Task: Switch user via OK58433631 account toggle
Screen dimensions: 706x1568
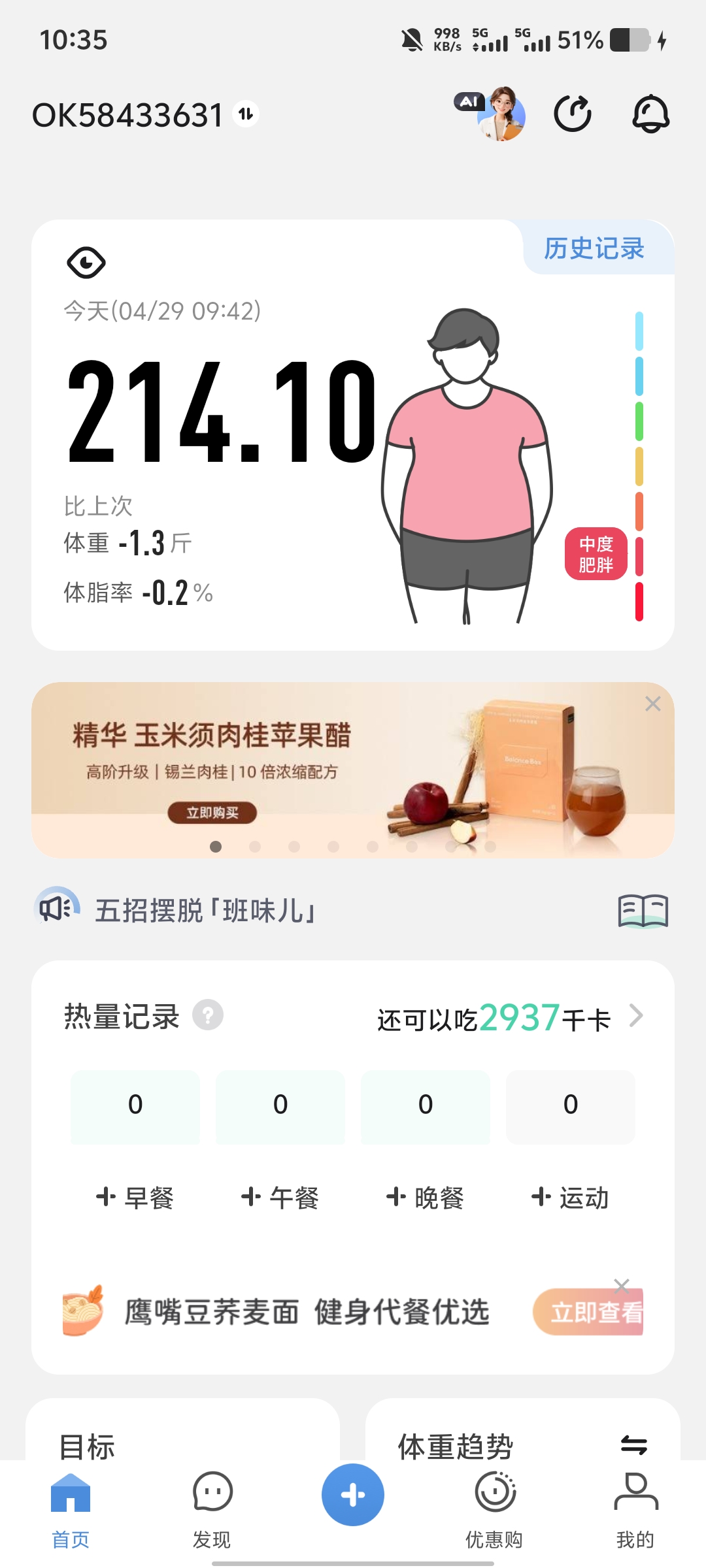Action: point(246,114)
